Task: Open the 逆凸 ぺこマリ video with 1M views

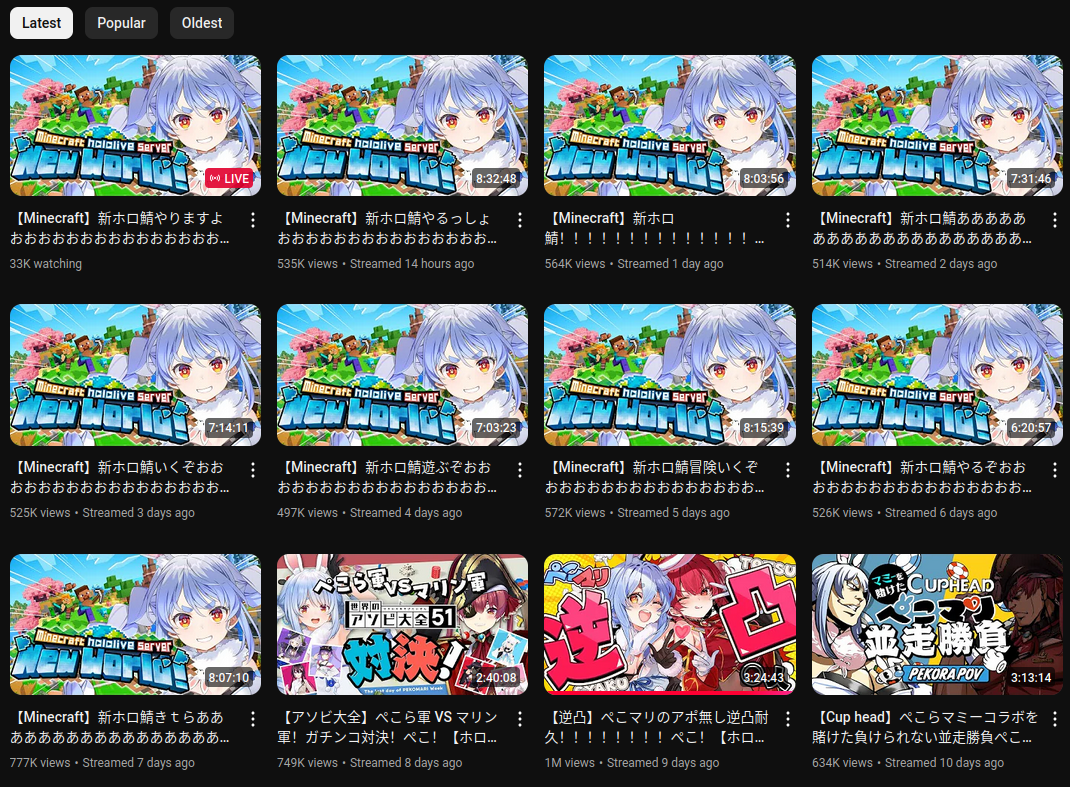Action: (x=669, y=624)
